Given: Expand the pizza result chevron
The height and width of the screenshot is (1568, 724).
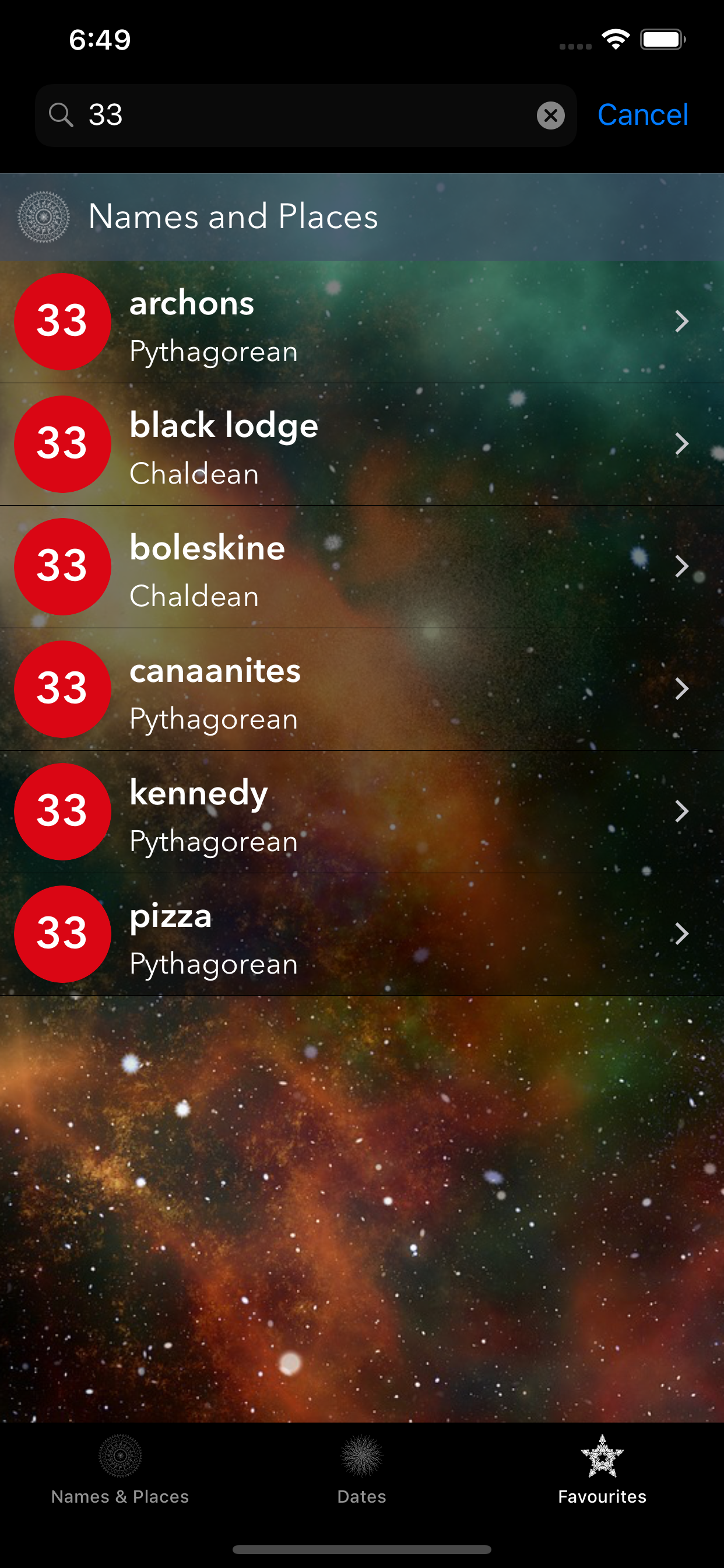Looking at the screenshot, I should coord(683,935).
